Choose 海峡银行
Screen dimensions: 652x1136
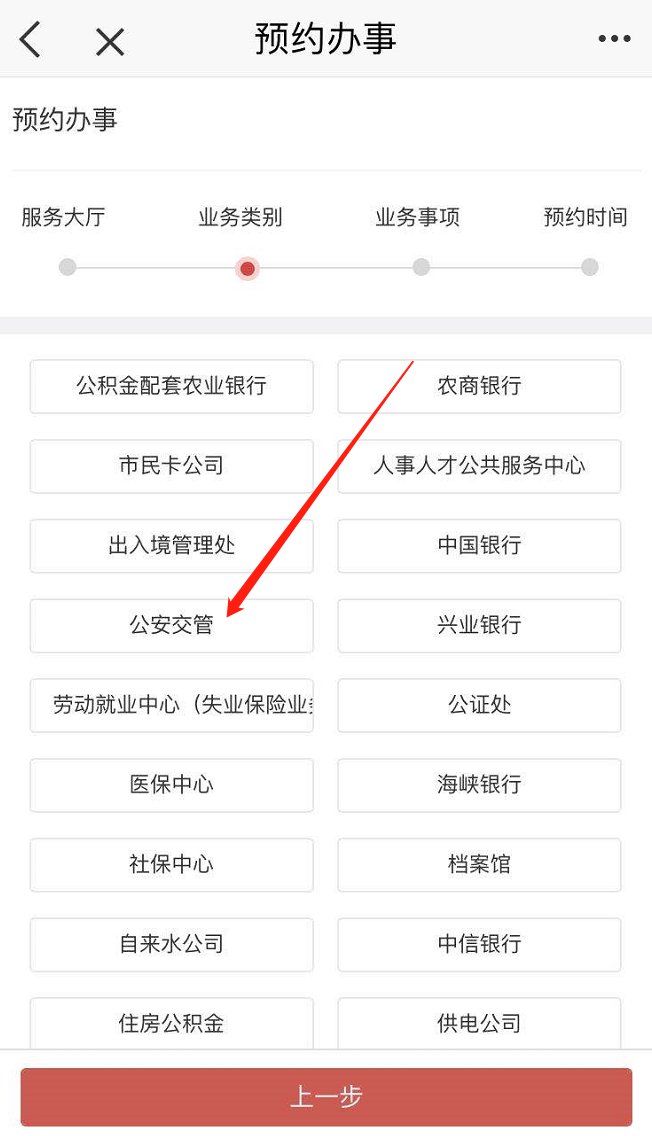click(x=479, y=785)
